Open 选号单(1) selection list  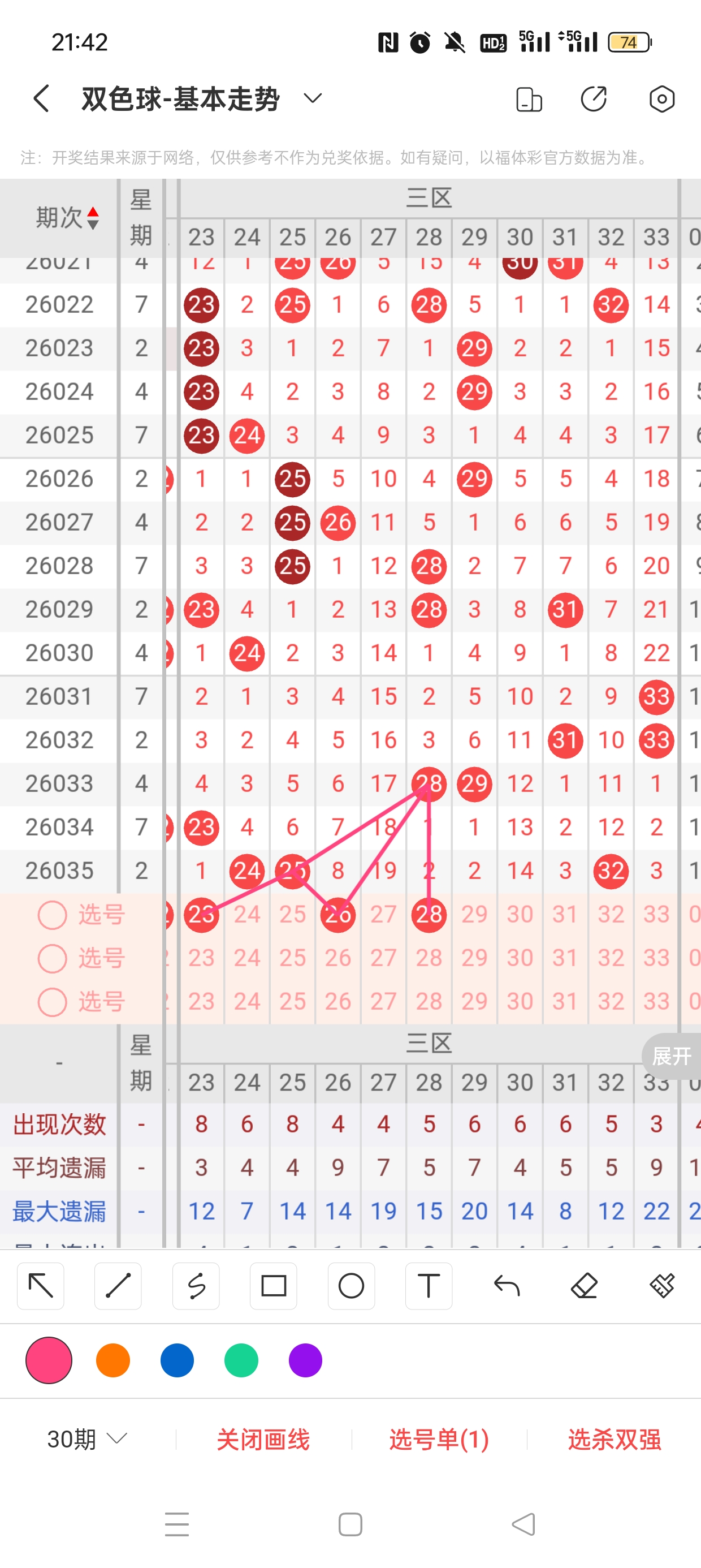(x=439, y=1439)
